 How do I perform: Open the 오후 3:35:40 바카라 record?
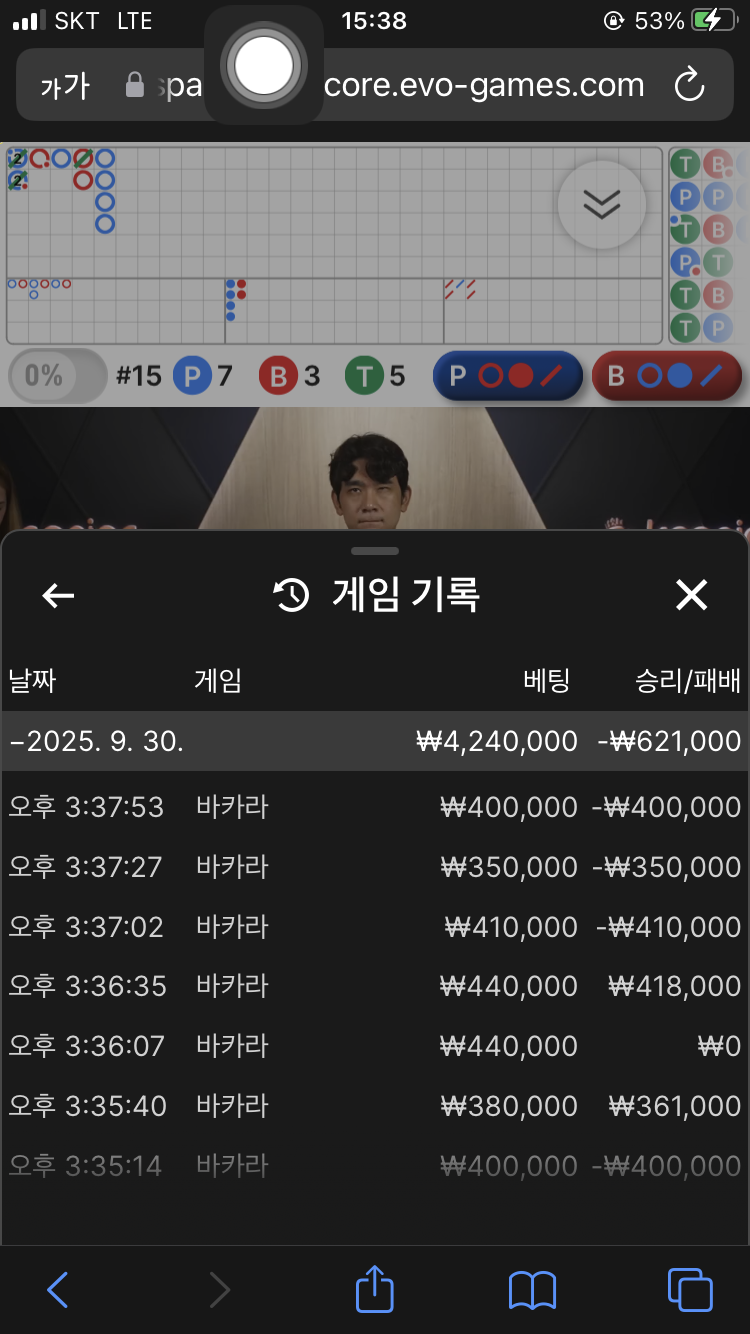(374, 1106)
